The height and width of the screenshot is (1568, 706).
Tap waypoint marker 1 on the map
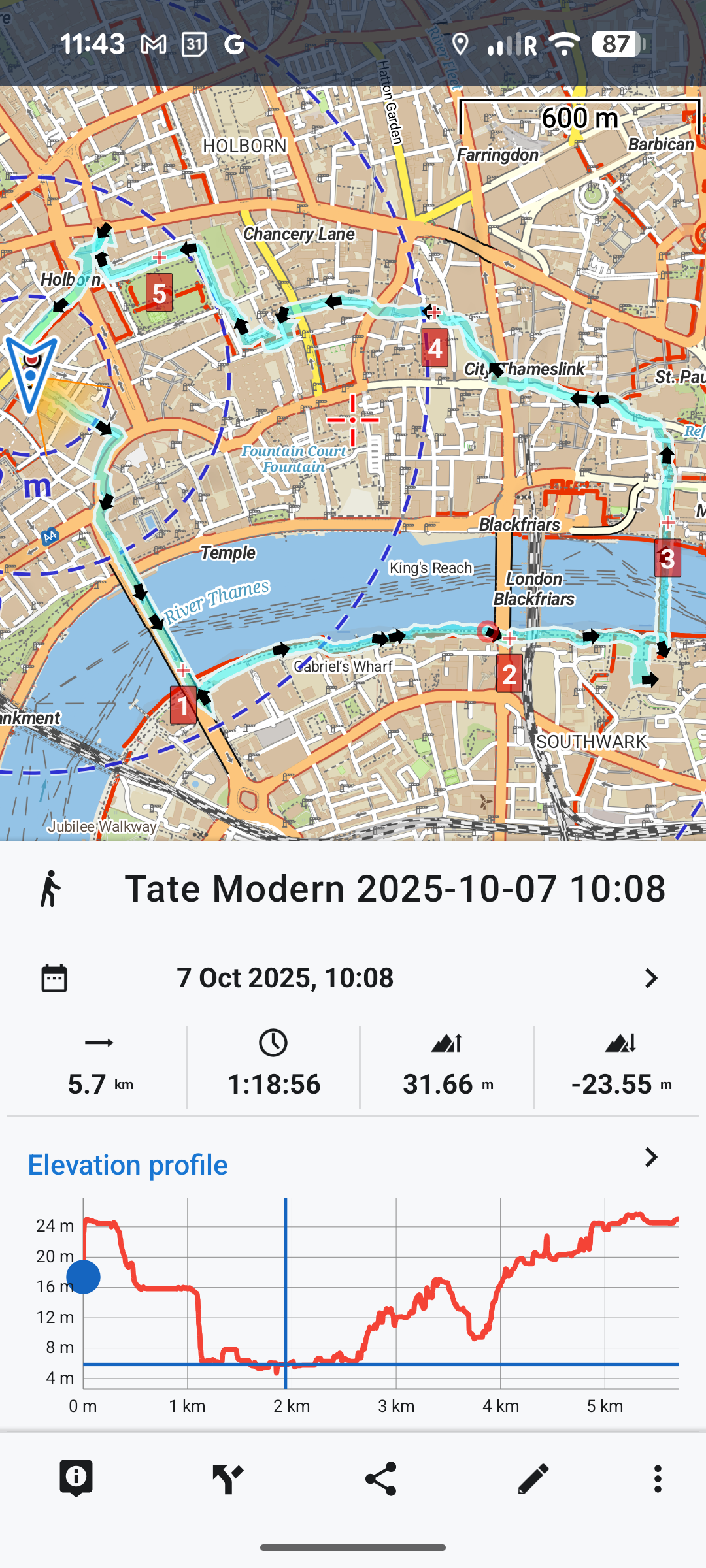183,705
